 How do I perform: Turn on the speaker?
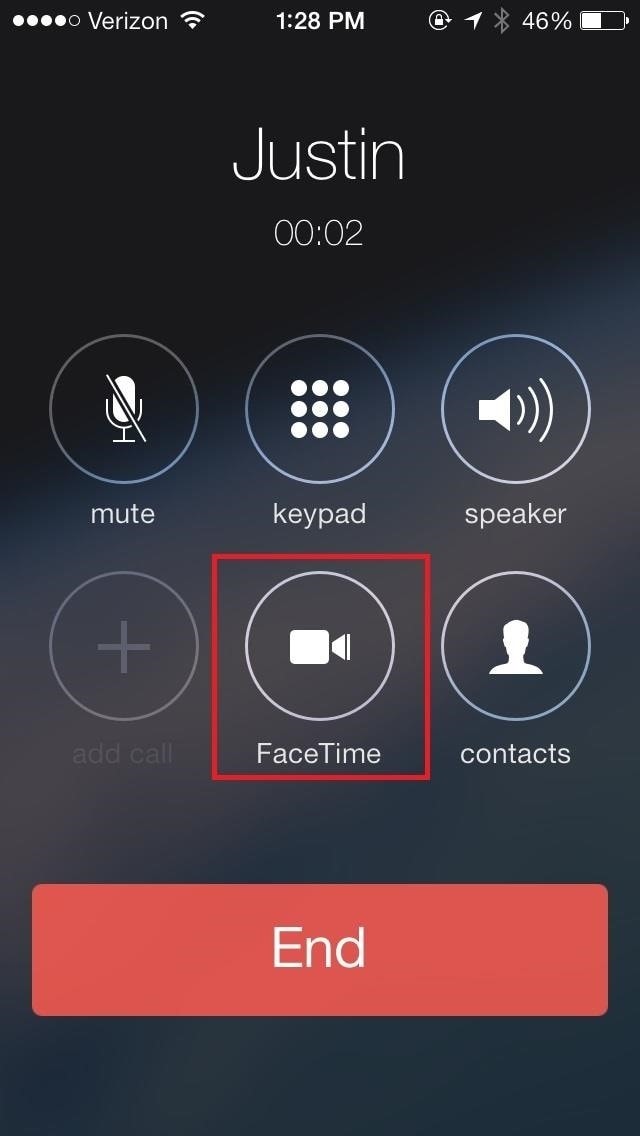point(515,409)
